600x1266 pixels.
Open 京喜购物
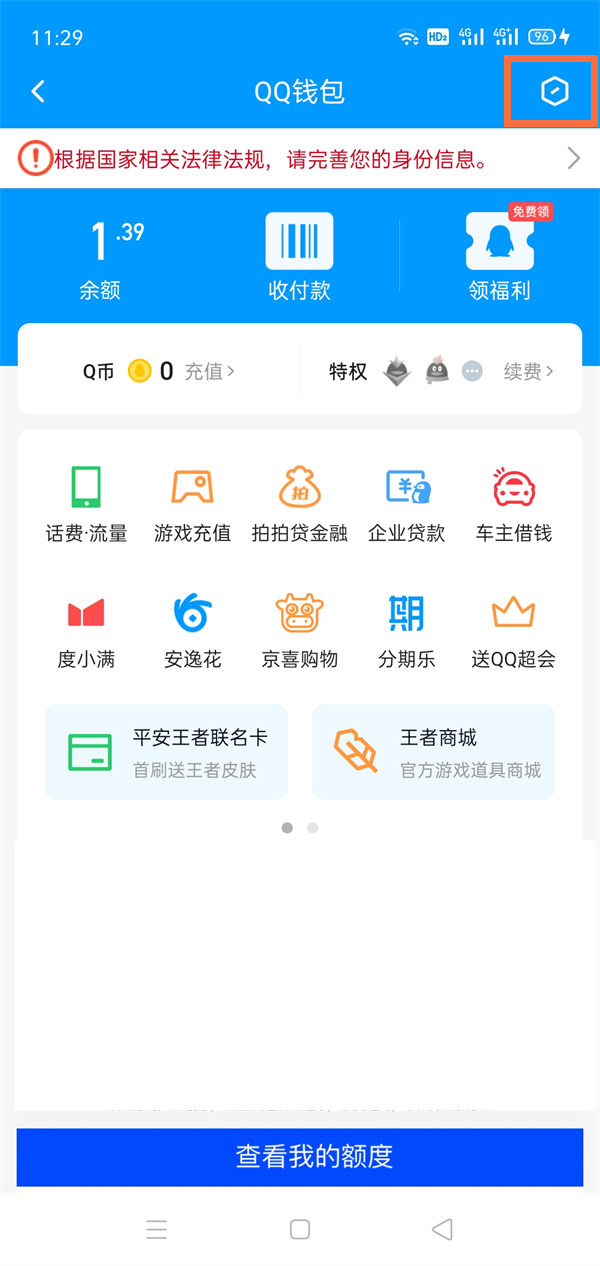click(299, 631)
